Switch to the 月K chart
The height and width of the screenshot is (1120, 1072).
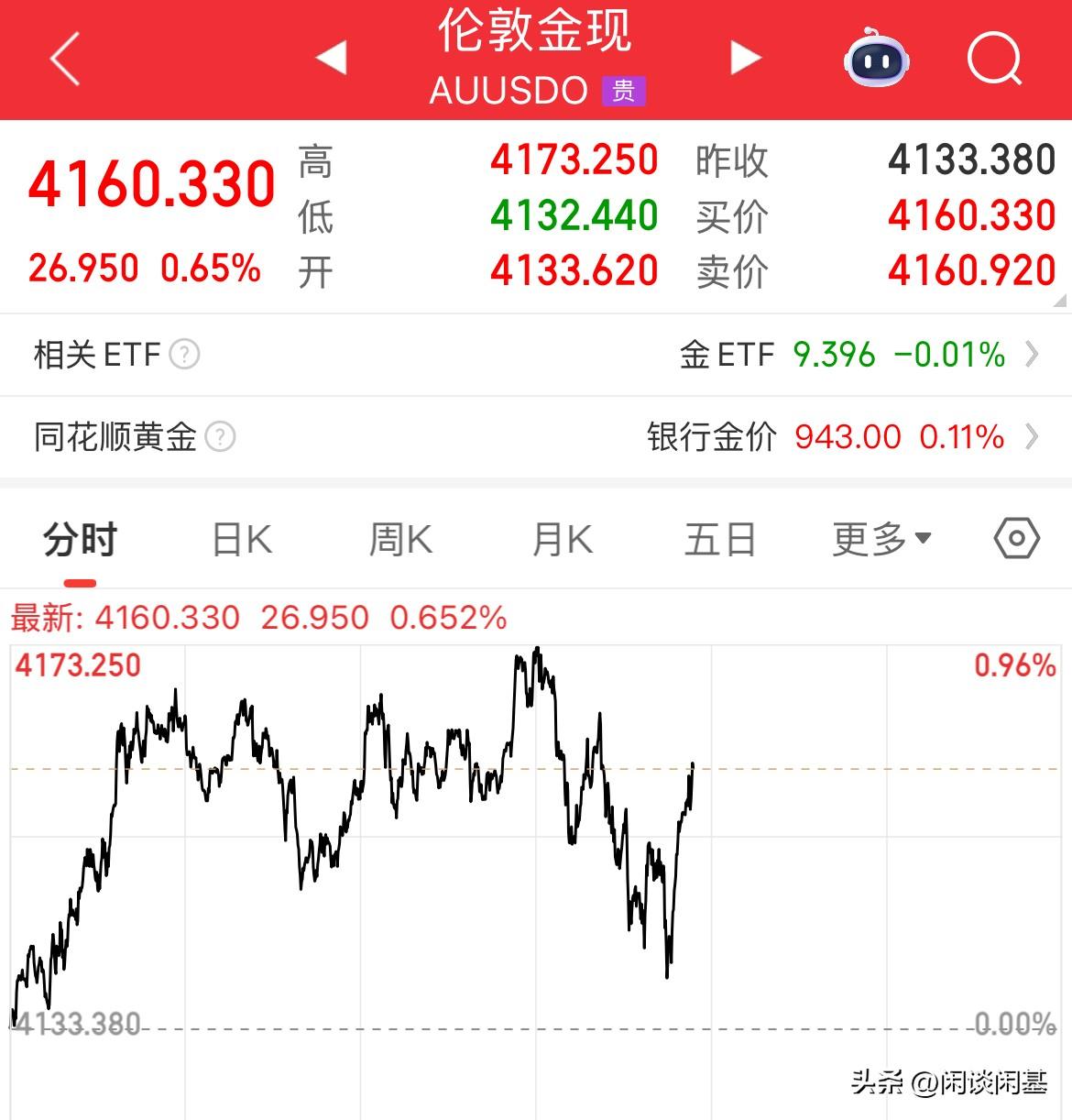[562, 539]
